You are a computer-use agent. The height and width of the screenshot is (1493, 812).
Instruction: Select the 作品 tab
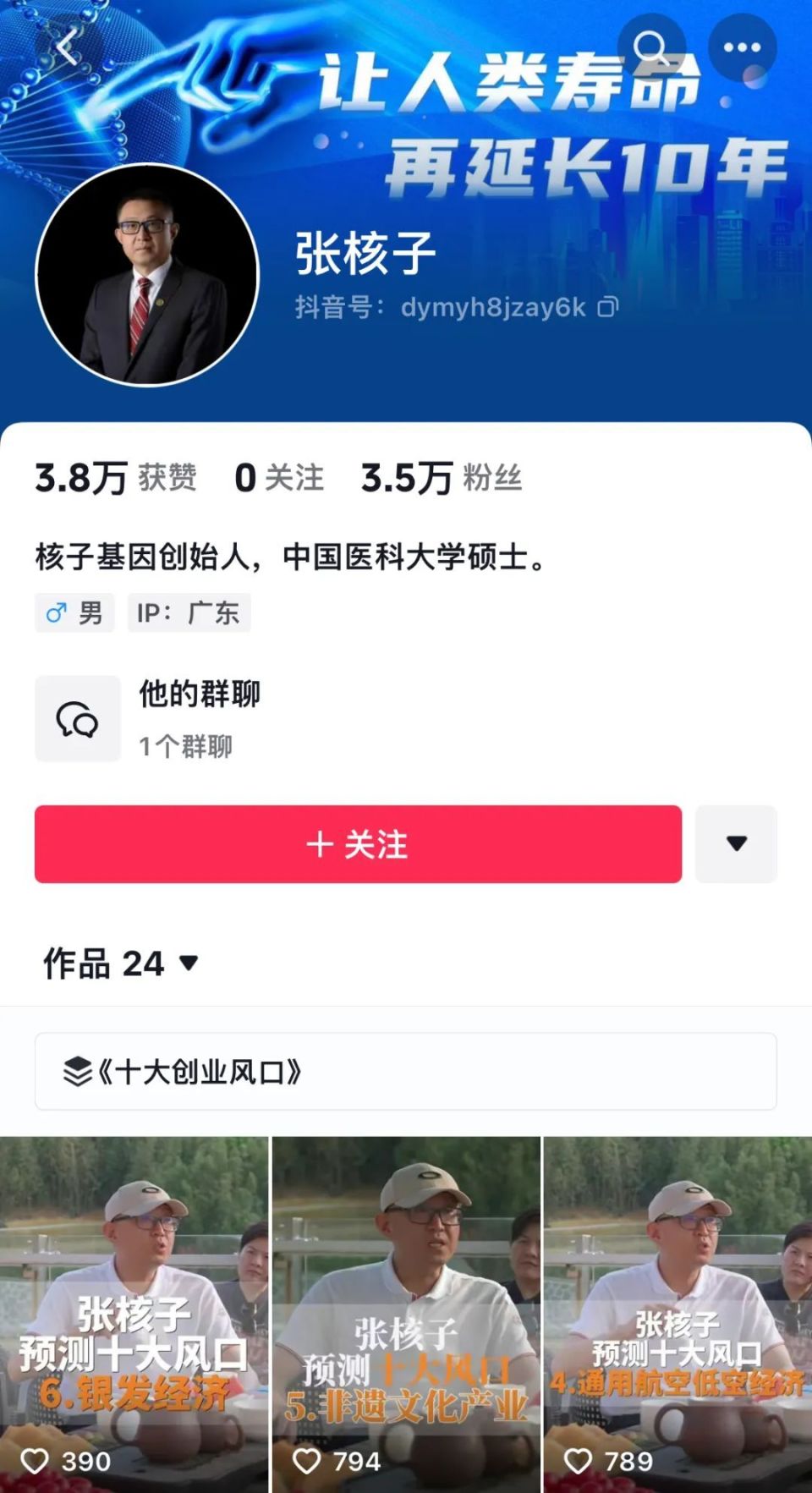coord(101,963)
